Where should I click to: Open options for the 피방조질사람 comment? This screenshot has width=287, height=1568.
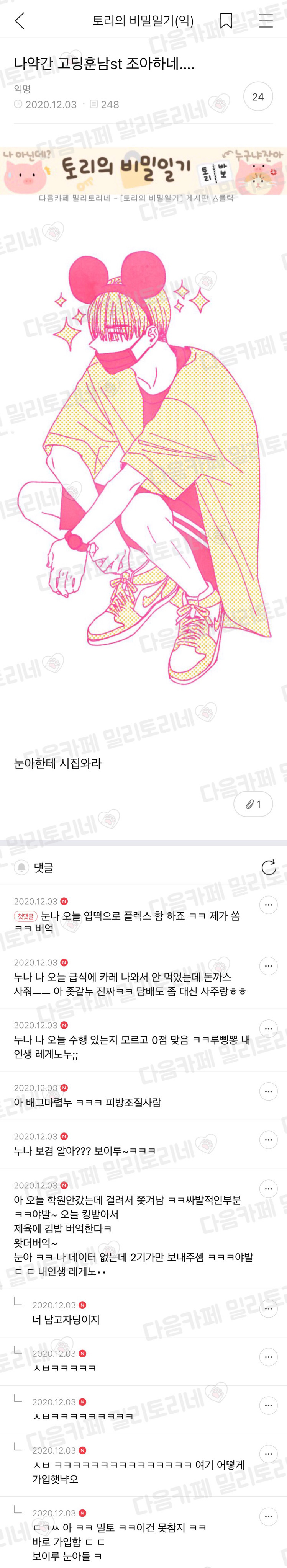(x=268, y=1091)
